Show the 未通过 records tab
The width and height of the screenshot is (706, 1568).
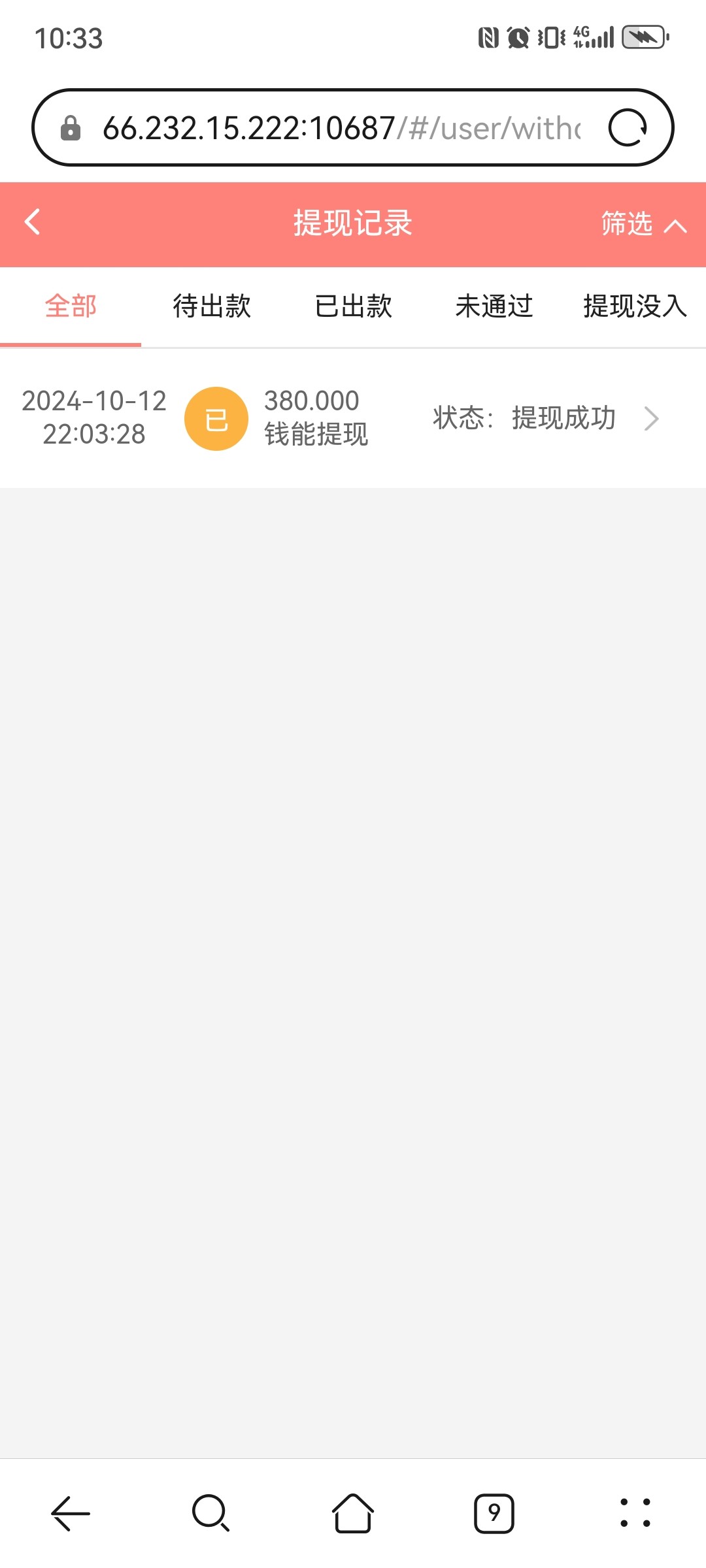tap(494, 306)
